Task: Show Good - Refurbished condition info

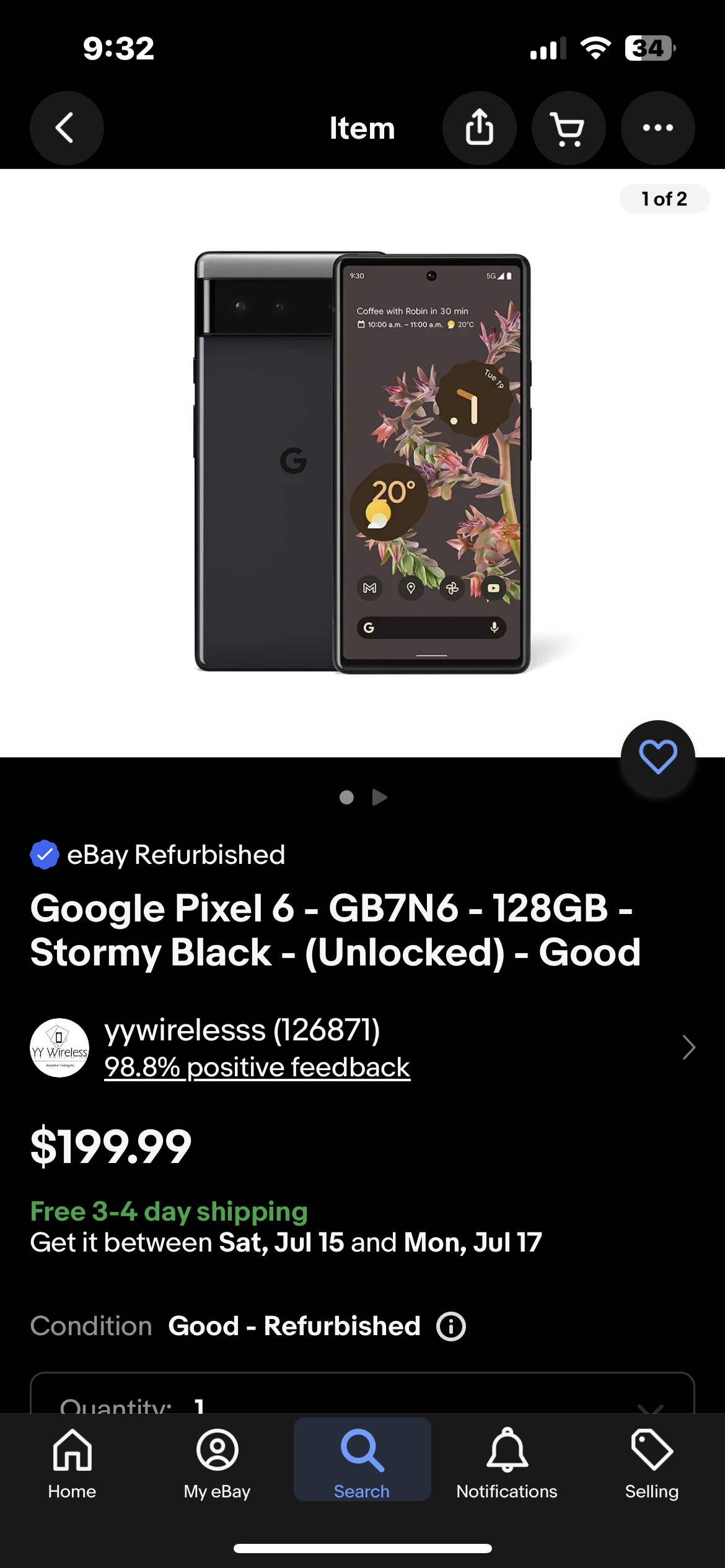Action: [x=451, y=1326]
